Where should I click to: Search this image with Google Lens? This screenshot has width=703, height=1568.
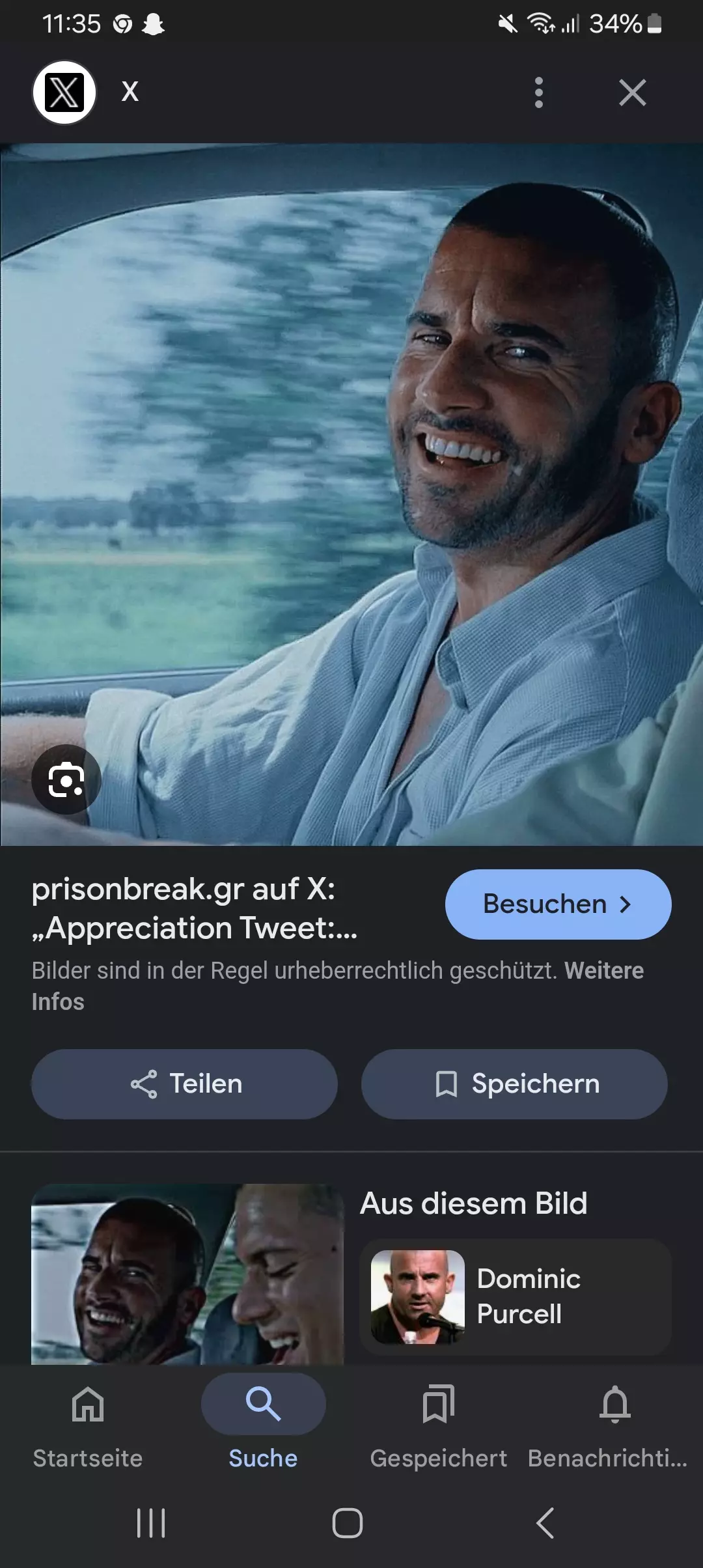66,779
